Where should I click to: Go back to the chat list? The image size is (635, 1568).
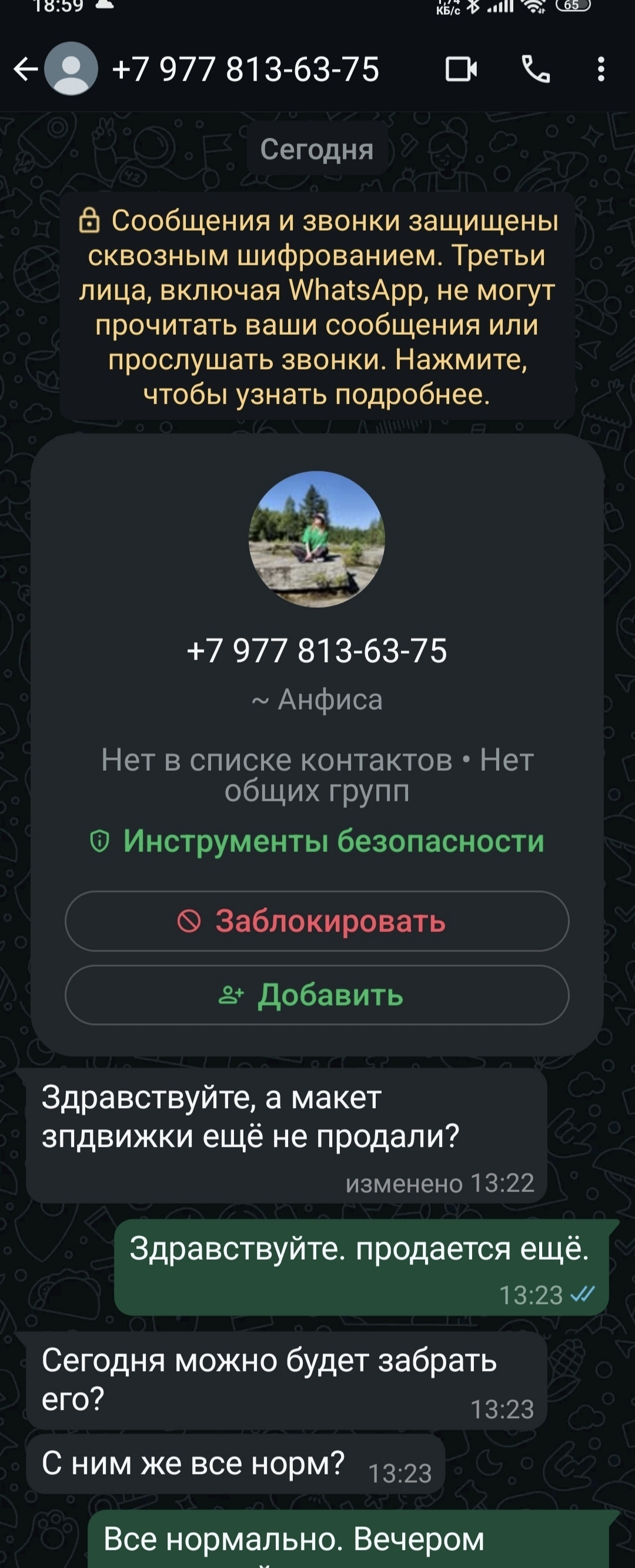pos(25,69)
